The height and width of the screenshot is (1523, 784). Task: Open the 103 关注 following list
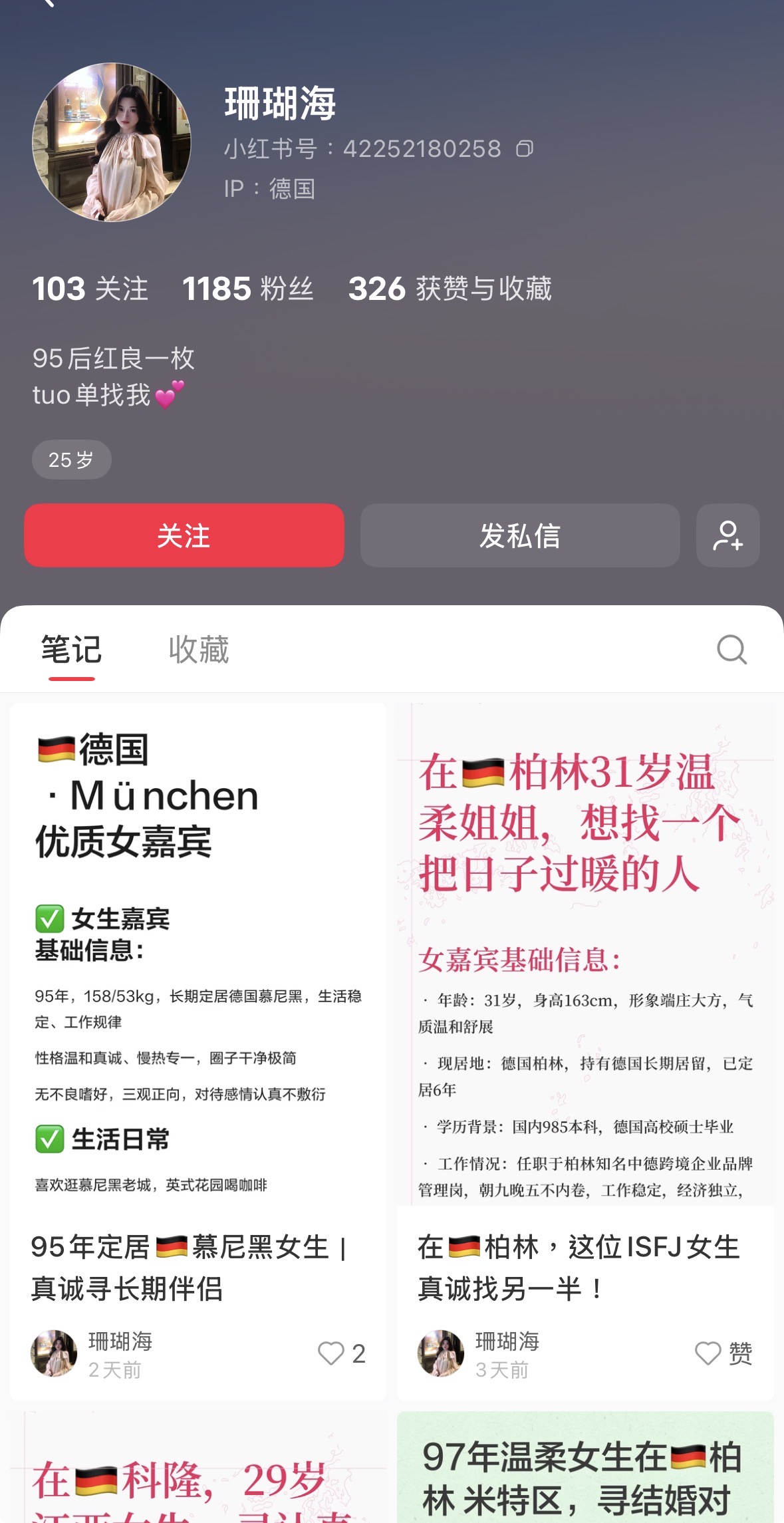[92, 289]
